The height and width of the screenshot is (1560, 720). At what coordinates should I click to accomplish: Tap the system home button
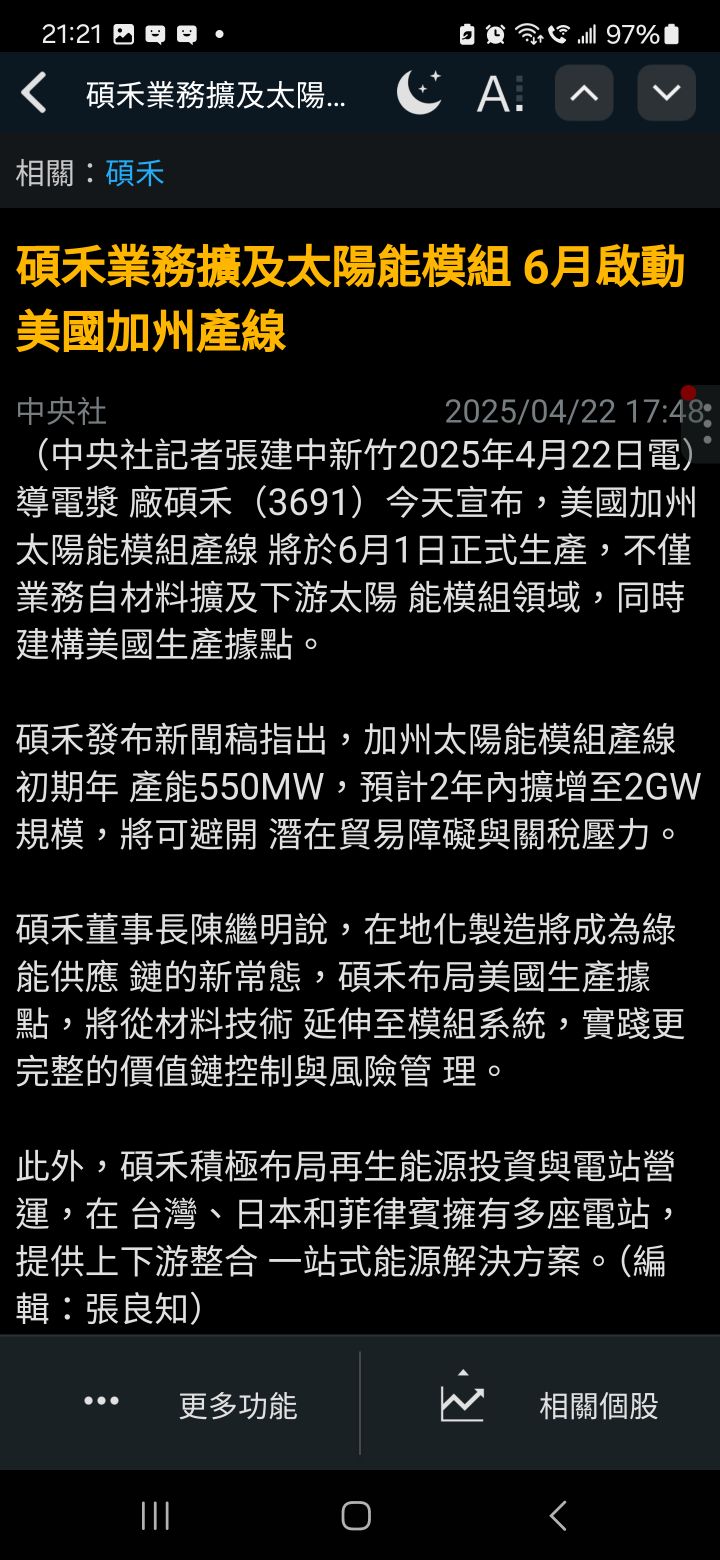[356, 1516]
